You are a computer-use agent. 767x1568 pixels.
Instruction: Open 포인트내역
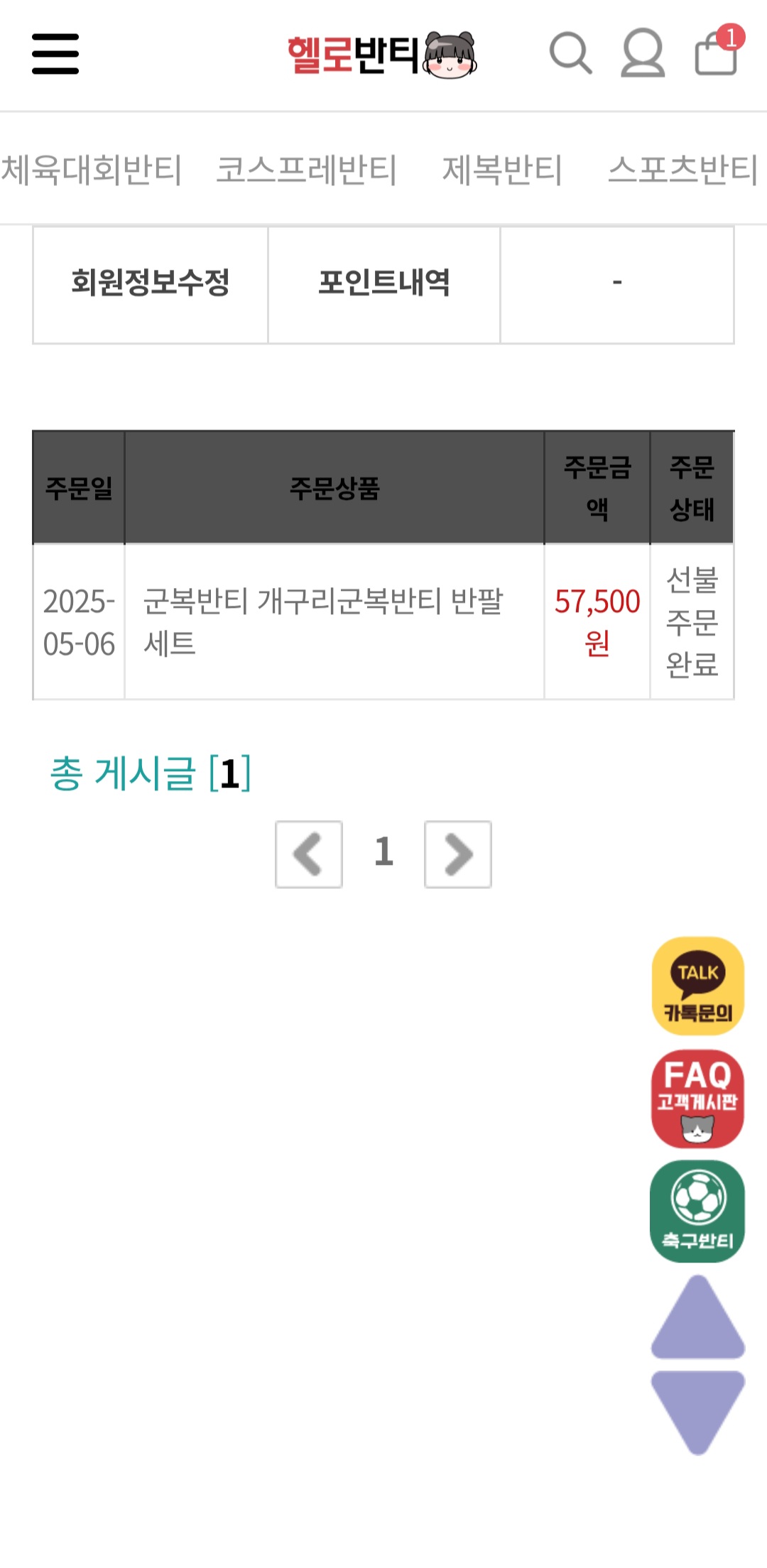pos(384,283)
